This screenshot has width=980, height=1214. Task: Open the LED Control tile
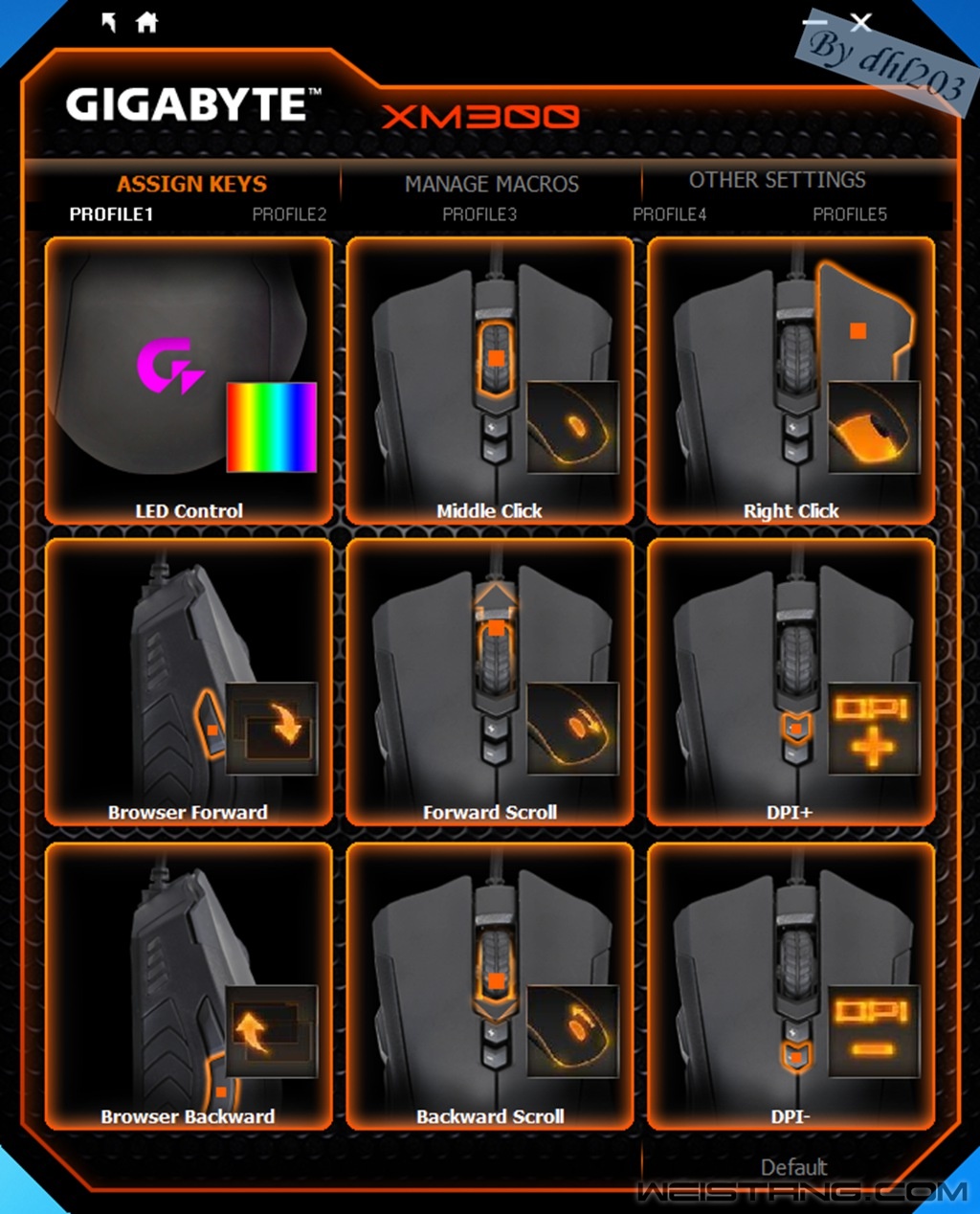189,381
